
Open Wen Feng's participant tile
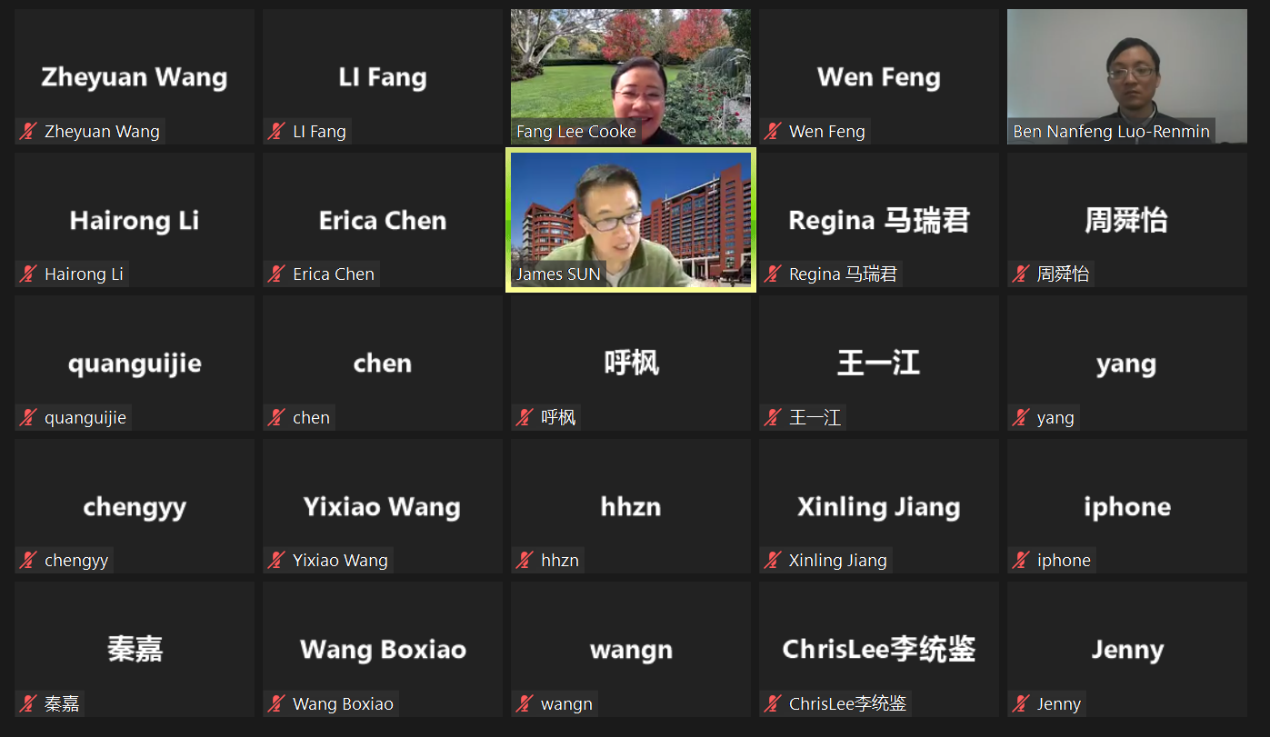[x=878, y=77]
